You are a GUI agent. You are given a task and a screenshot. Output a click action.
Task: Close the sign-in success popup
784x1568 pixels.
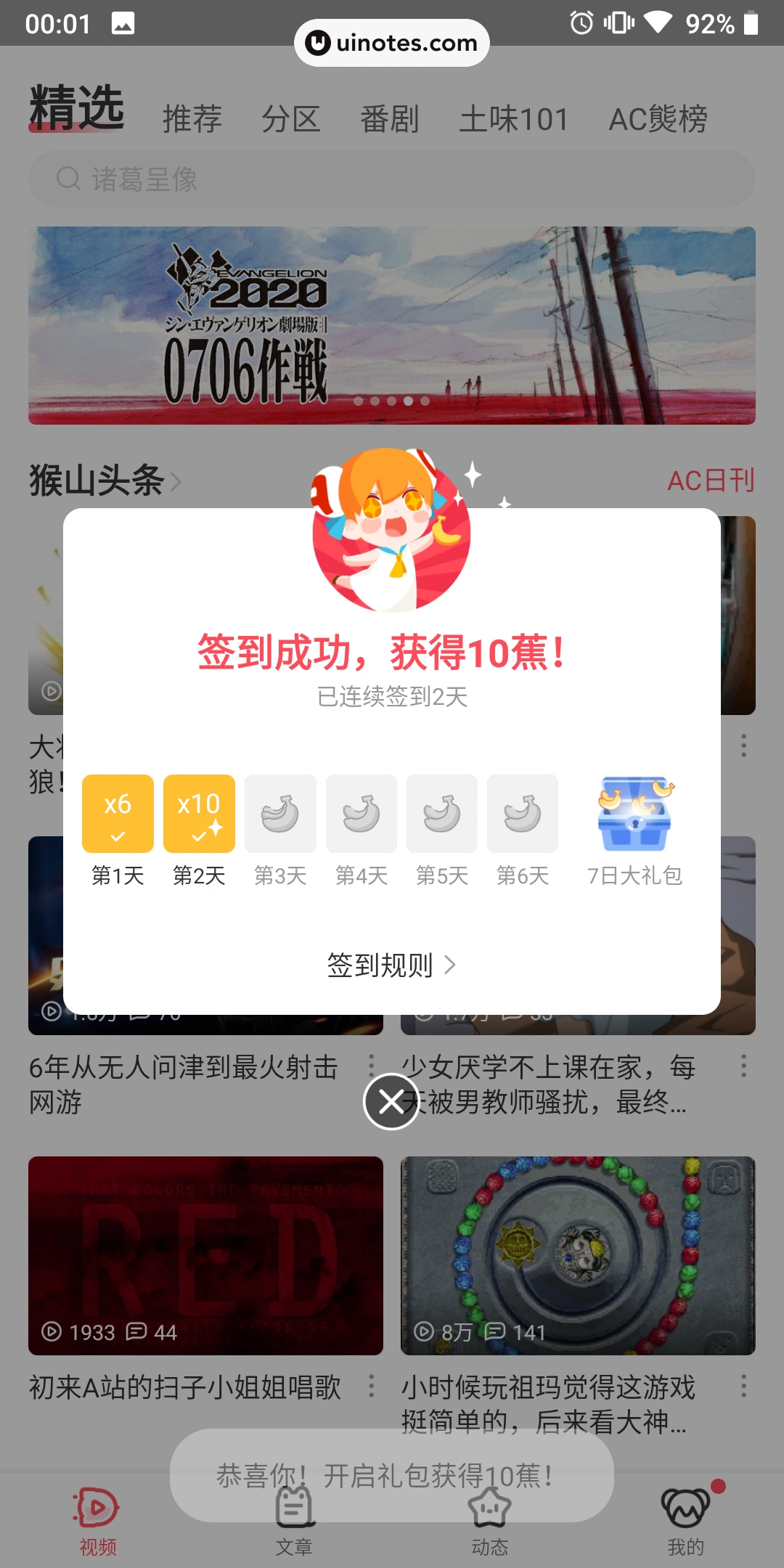pyautogui.click(x=391, y=1101)
